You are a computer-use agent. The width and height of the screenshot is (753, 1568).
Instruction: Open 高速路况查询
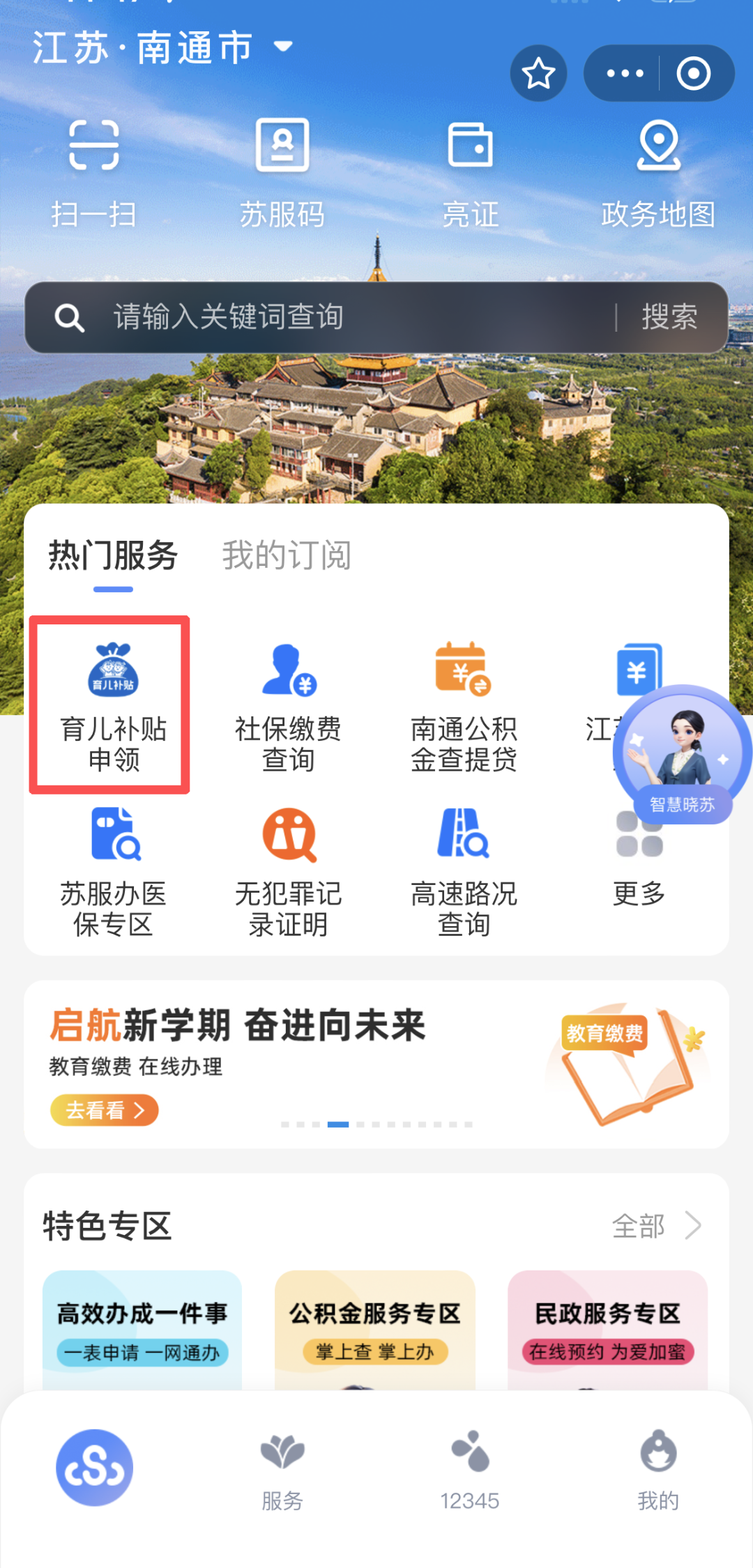click(x=464, y=871)
